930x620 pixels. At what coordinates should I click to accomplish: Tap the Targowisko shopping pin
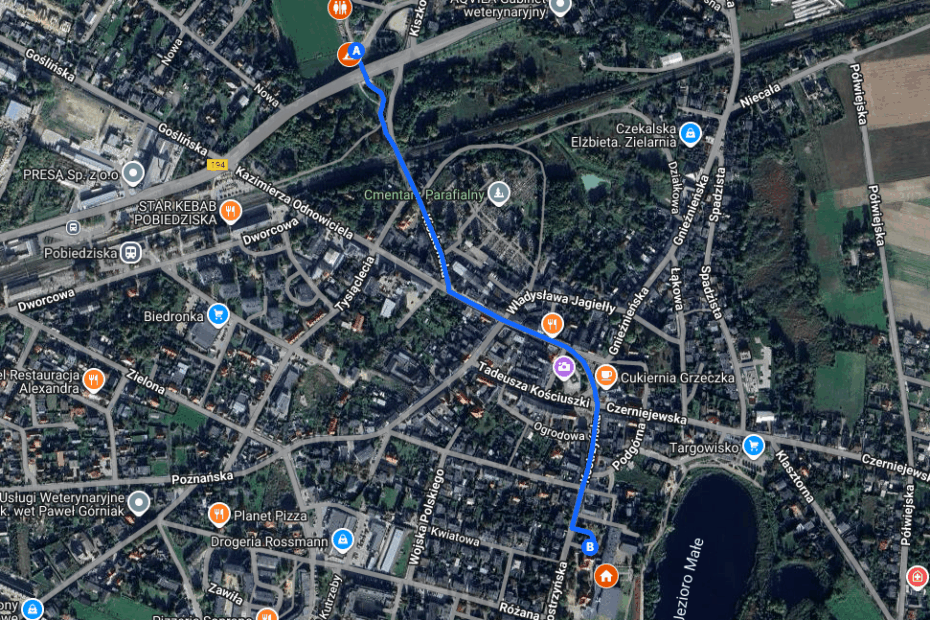(755, 444)
